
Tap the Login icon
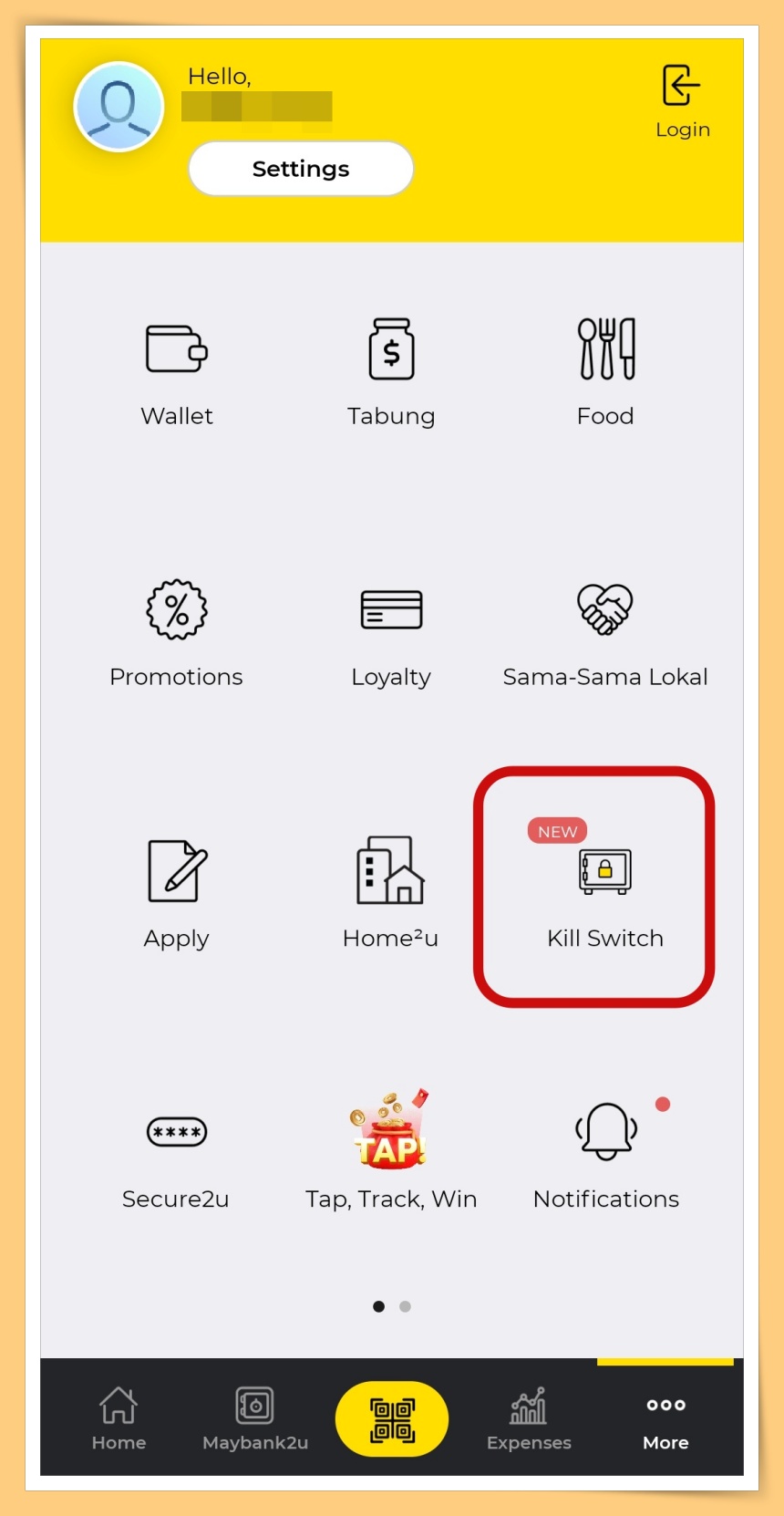(681, 87)
